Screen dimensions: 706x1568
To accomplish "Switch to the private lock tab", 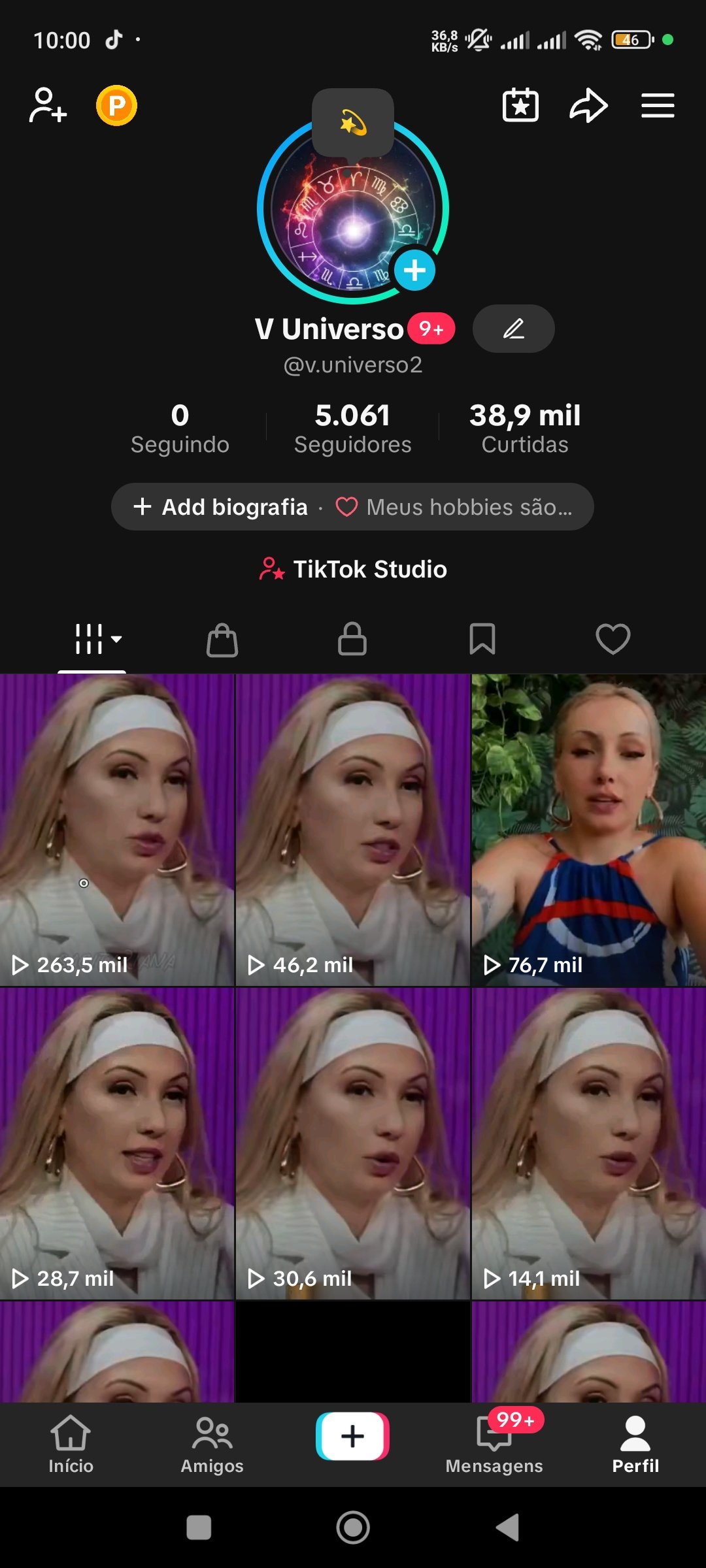I will coord(352,639).
